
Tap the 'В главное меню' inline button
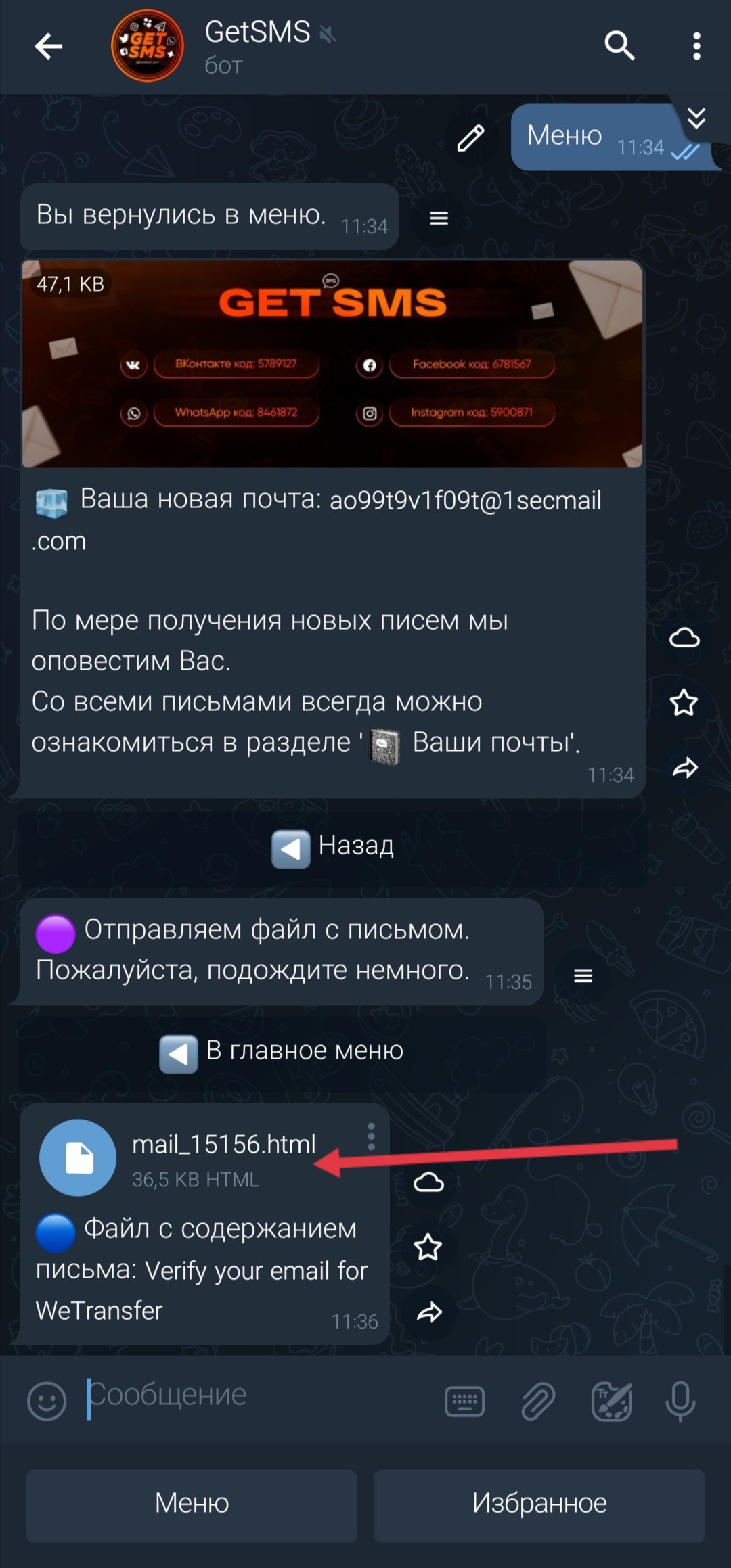click(281, 1051)
